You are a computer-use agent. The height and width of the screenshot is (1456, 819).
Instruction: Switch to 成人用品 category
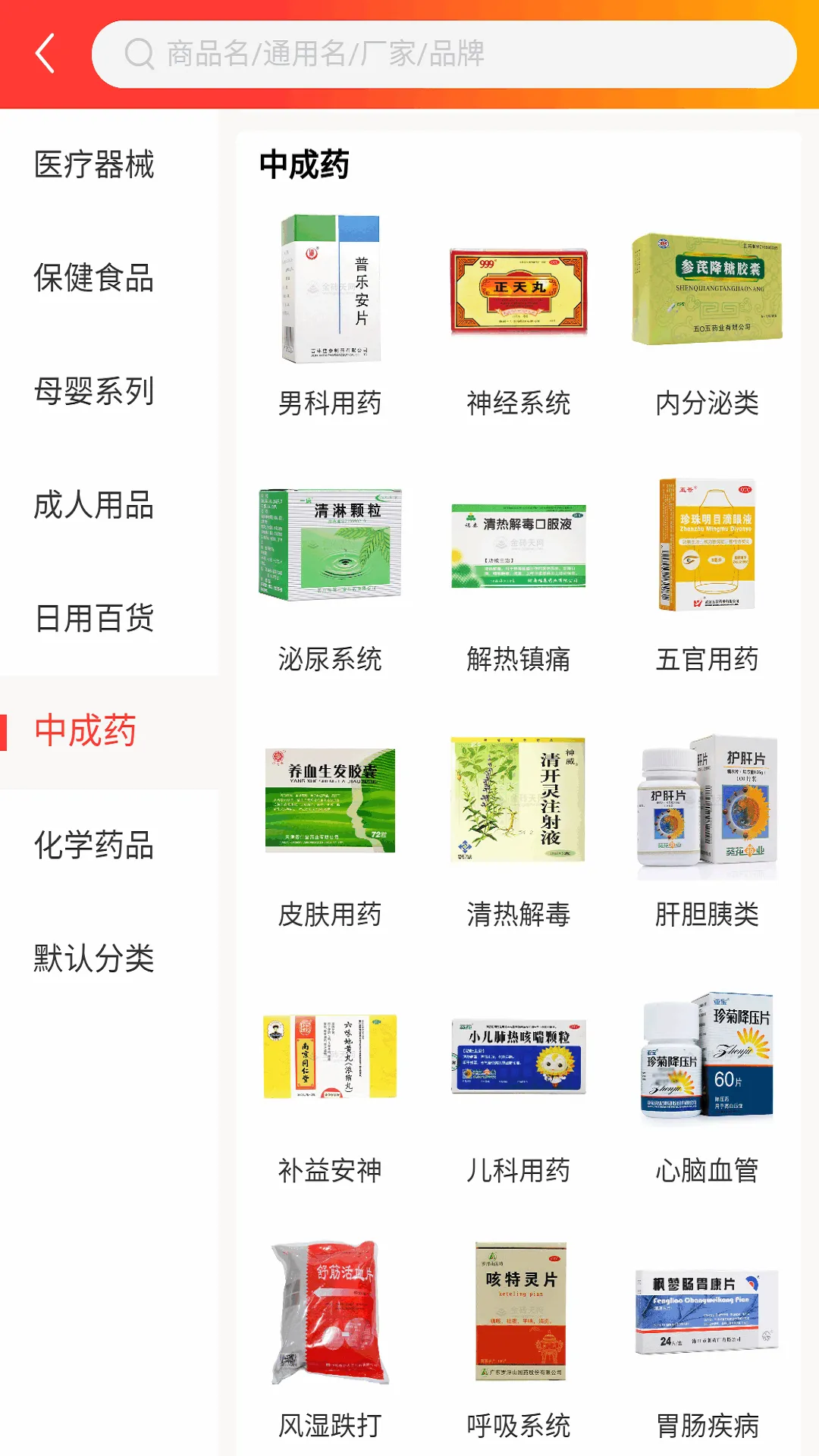[x=94, y=505]
